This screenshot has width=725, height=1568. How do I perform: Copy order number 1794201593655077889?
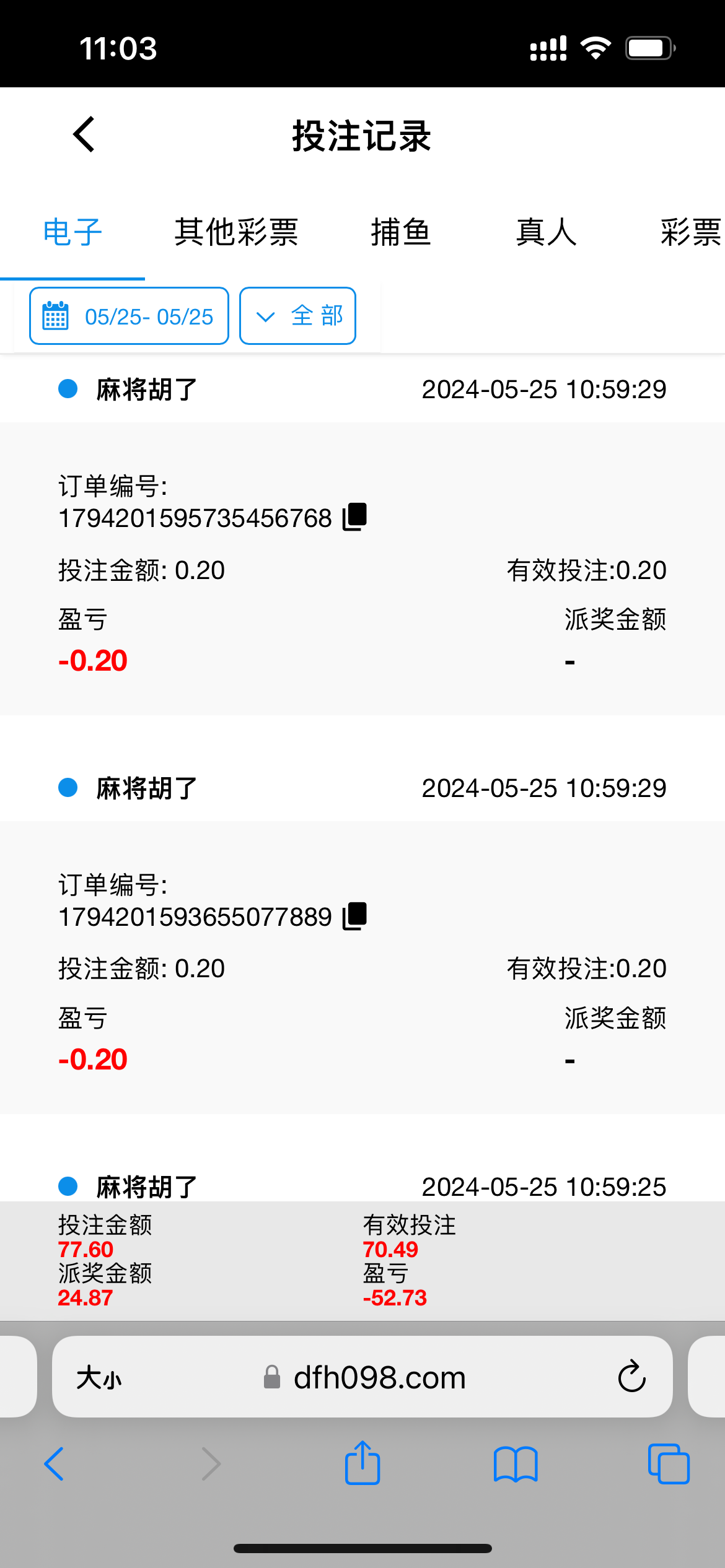pyautogui.click(x=355, y=916)
